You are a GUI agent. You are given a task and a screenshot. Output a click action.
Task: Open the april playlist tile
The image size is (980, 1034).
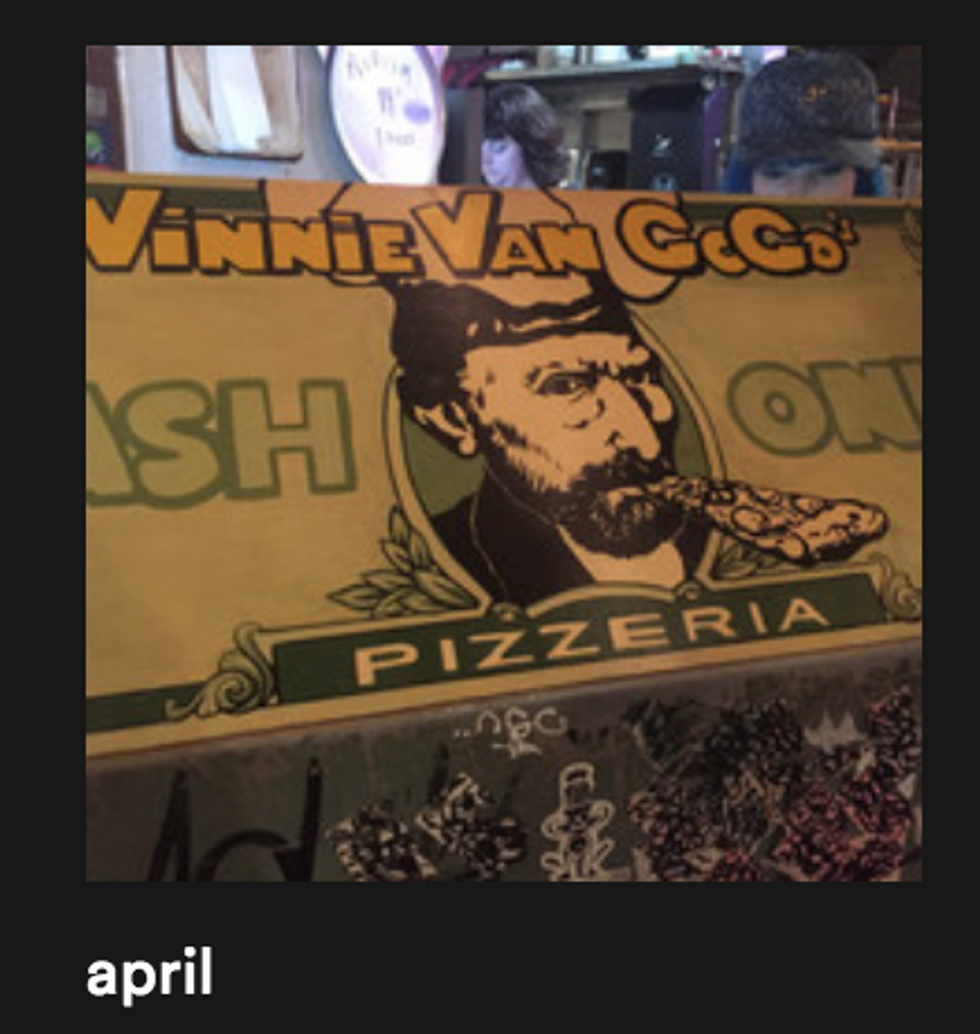click(x=503, y=463)
